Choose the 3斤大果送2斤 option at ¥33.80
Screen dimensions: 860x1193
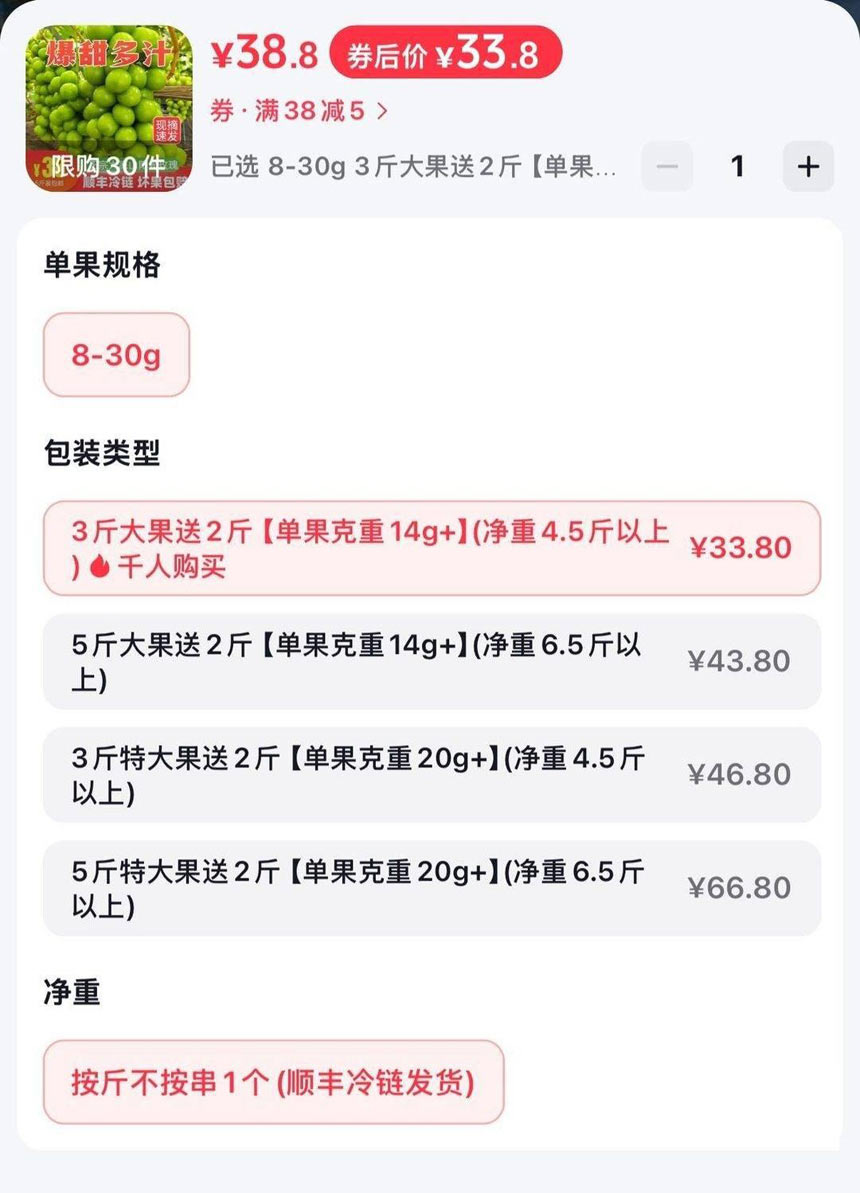[431, 548]
